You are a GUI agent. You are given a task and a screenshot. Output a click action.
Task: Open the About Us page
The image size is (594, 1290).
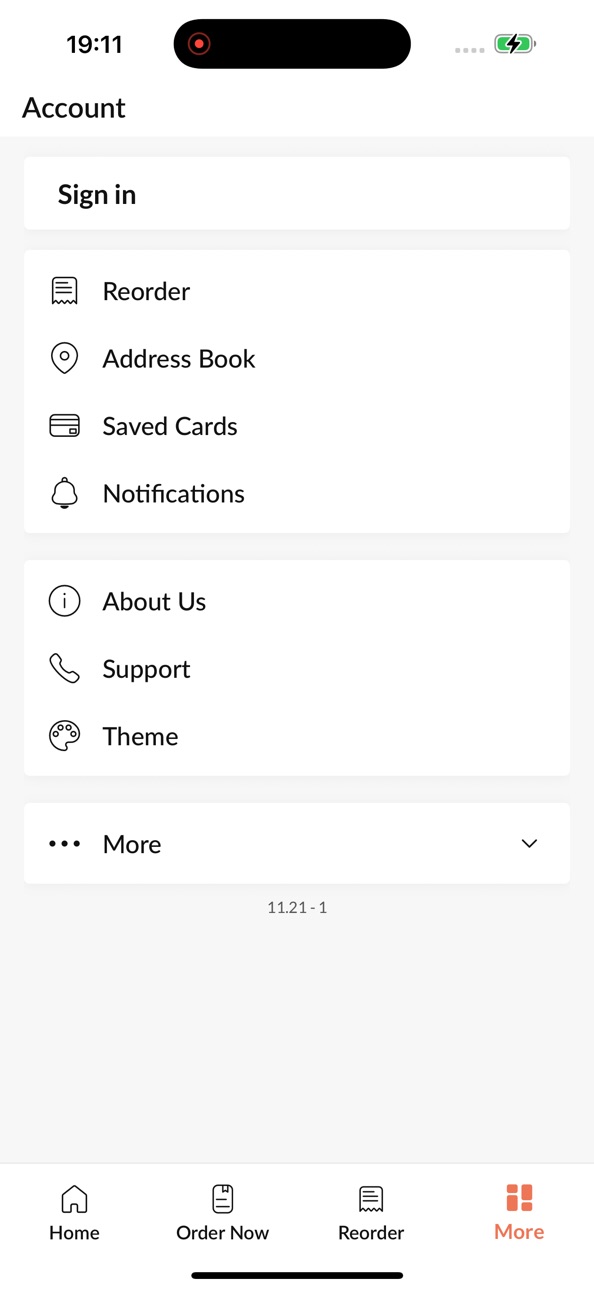pyautogui.click(x=297, y=602)
